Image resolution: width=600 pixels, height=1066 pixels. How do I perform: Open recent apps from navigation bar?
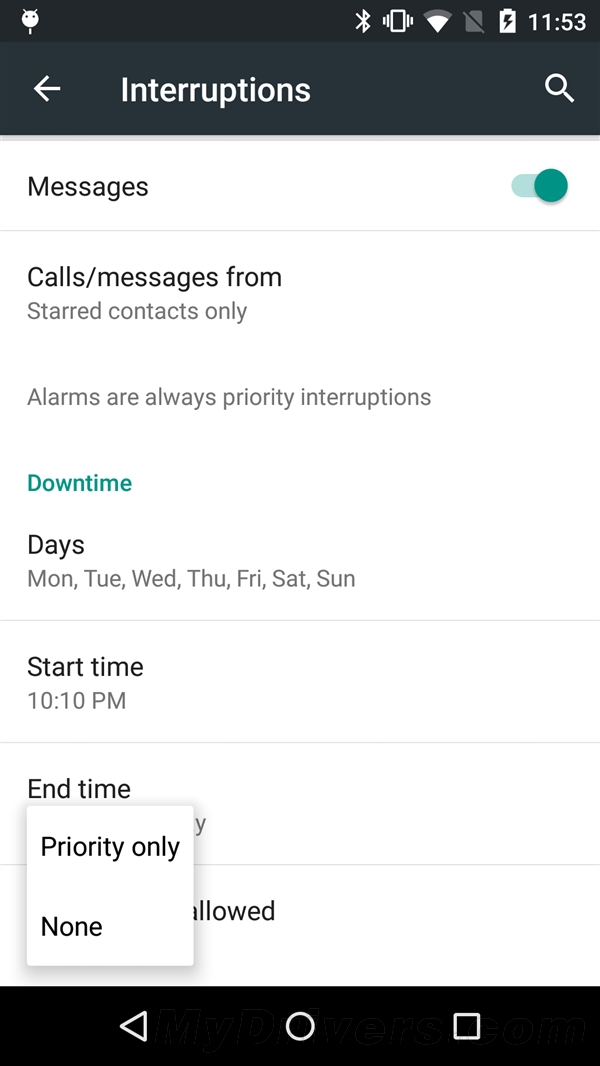coord(466,1026)
